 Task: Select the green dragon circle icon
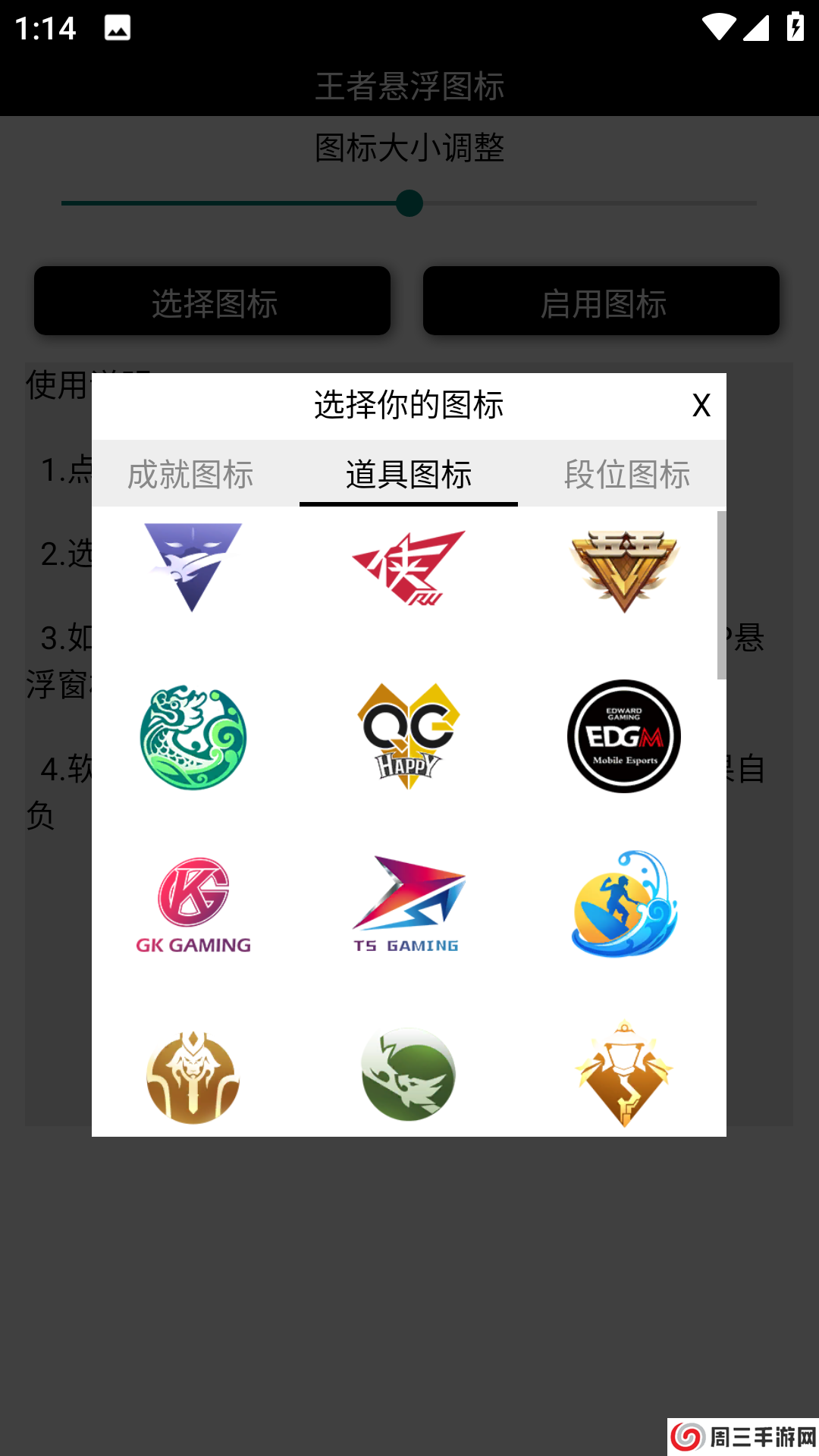(193, 736)
